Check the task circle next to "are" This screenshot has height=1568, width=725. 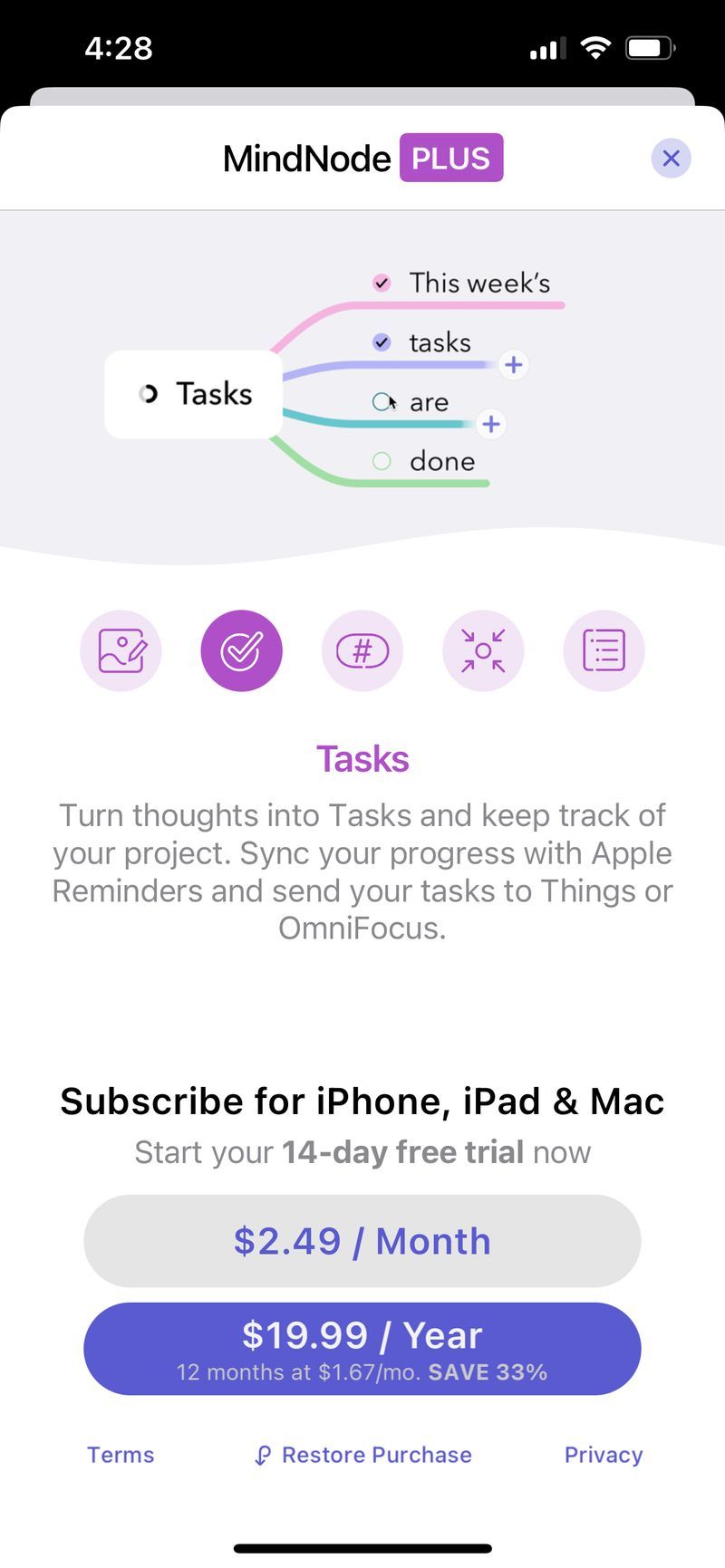coord(382,401)
